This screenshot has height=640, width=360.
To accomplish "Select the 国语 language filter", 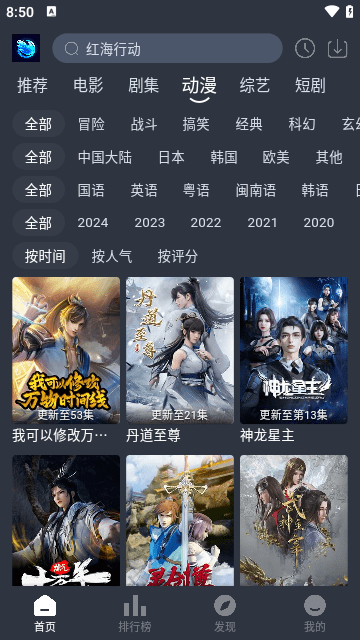I will pos(91,190).
